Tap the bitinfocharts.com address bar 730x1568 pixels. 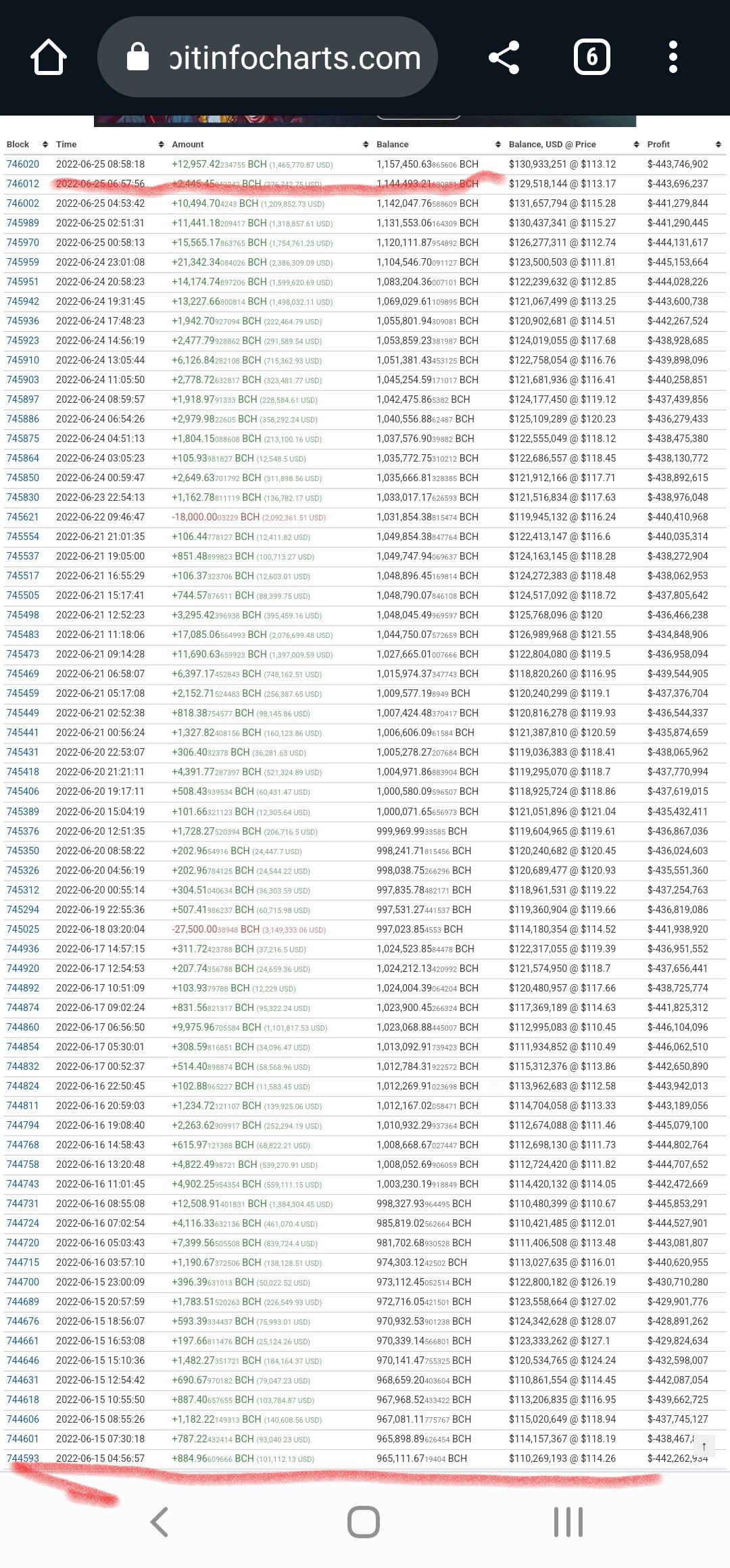(x=268, y=57)
